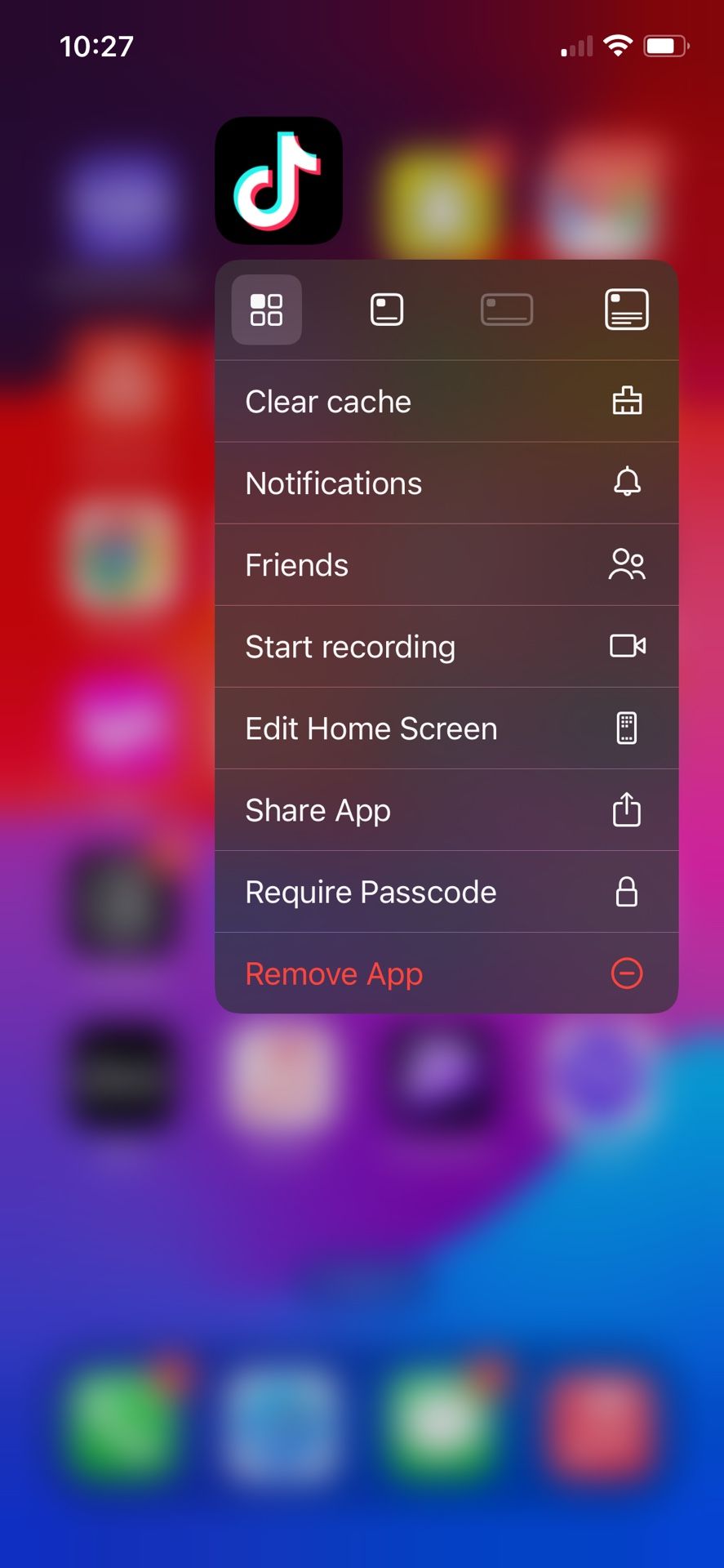The height and width of the screenshot is (1568, 724).
Task: Select Remove App
Action: [x=446, y=973]
